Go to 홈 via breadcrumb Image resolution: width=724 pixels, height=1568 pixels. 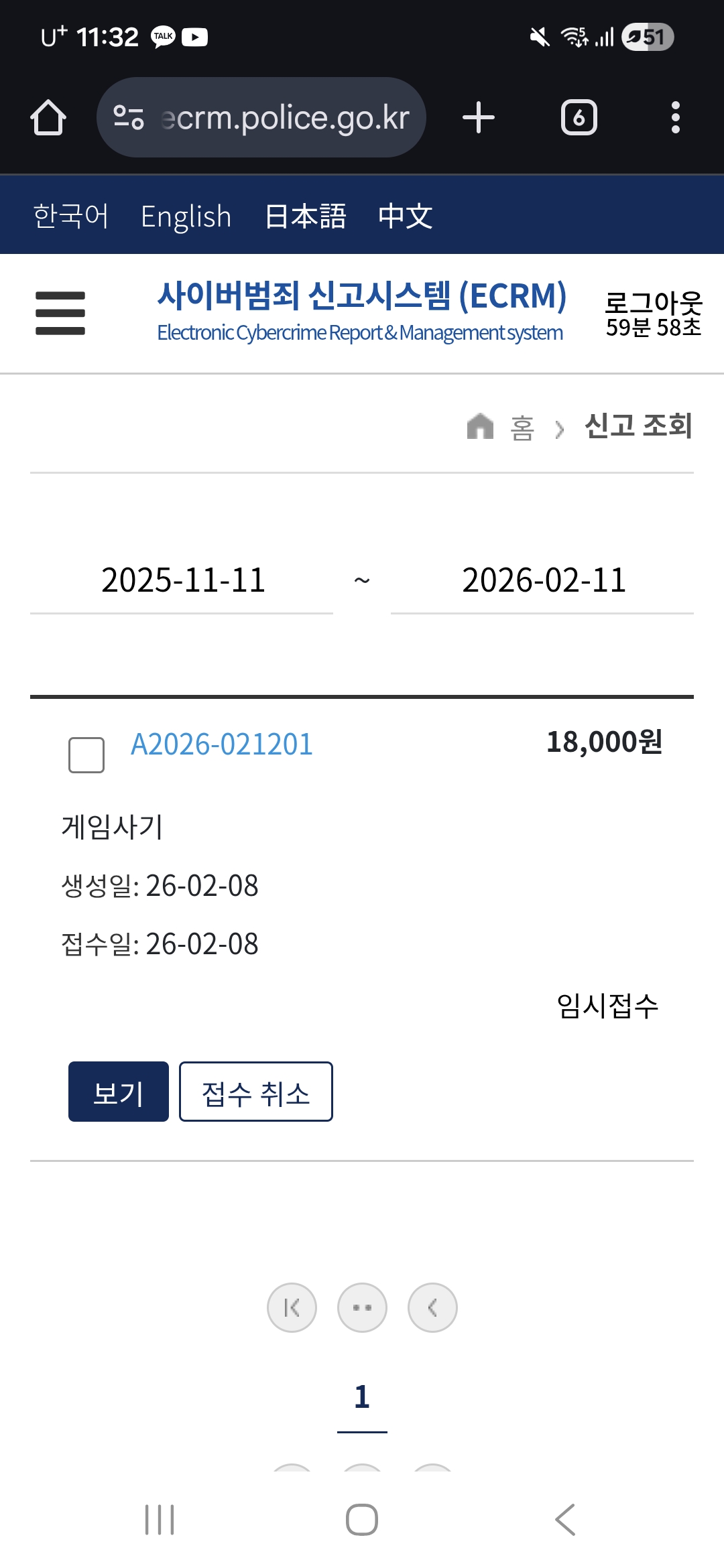point(522,428)
